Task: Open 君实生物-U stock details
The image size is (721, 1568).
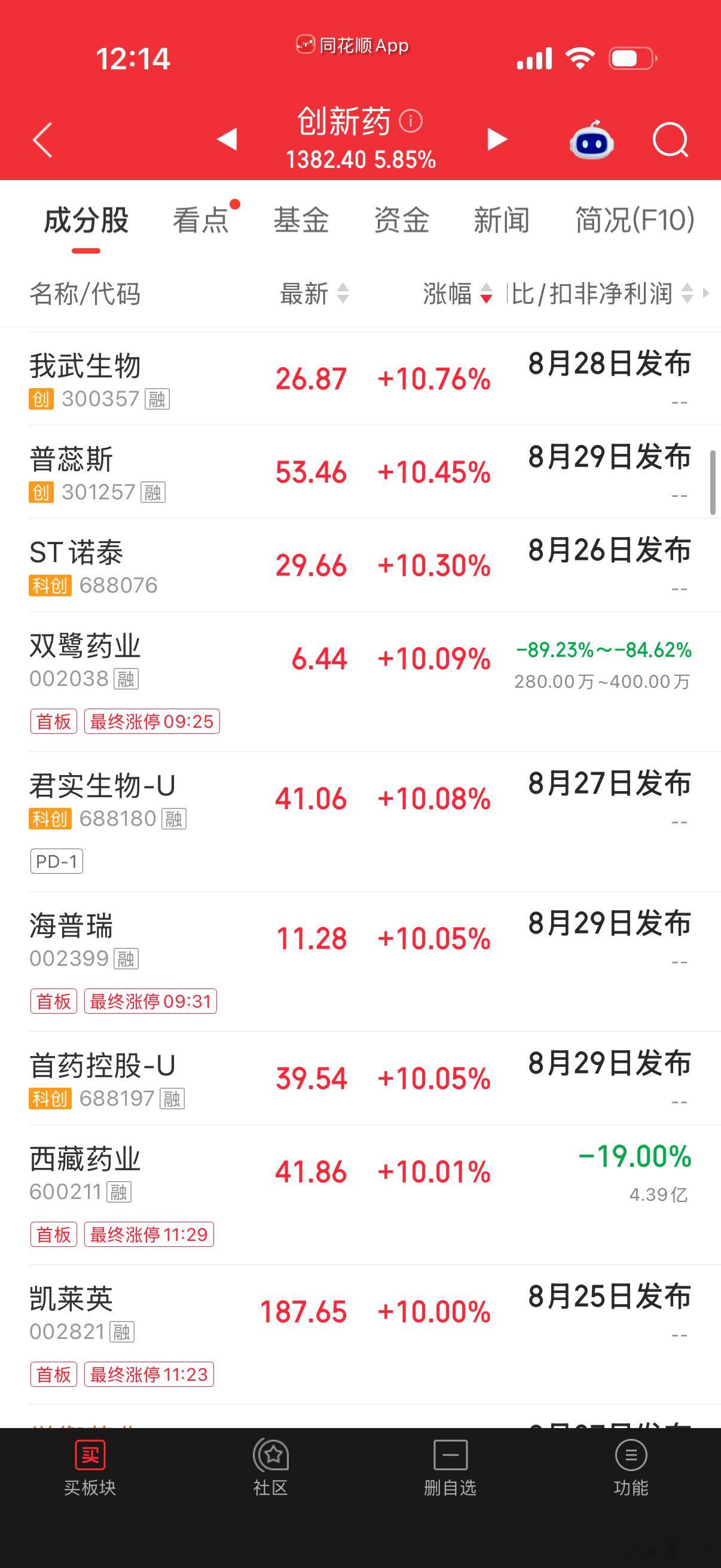Action: [360, 822]
